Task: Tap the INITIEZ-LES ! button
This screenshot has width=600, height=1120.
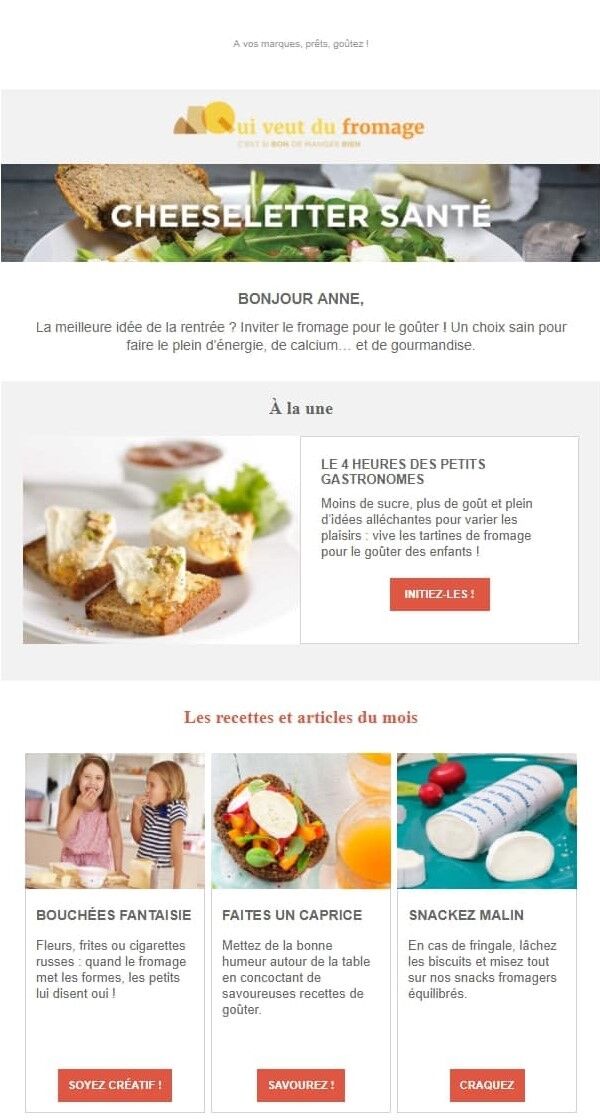Action: (x=439, y=594)
